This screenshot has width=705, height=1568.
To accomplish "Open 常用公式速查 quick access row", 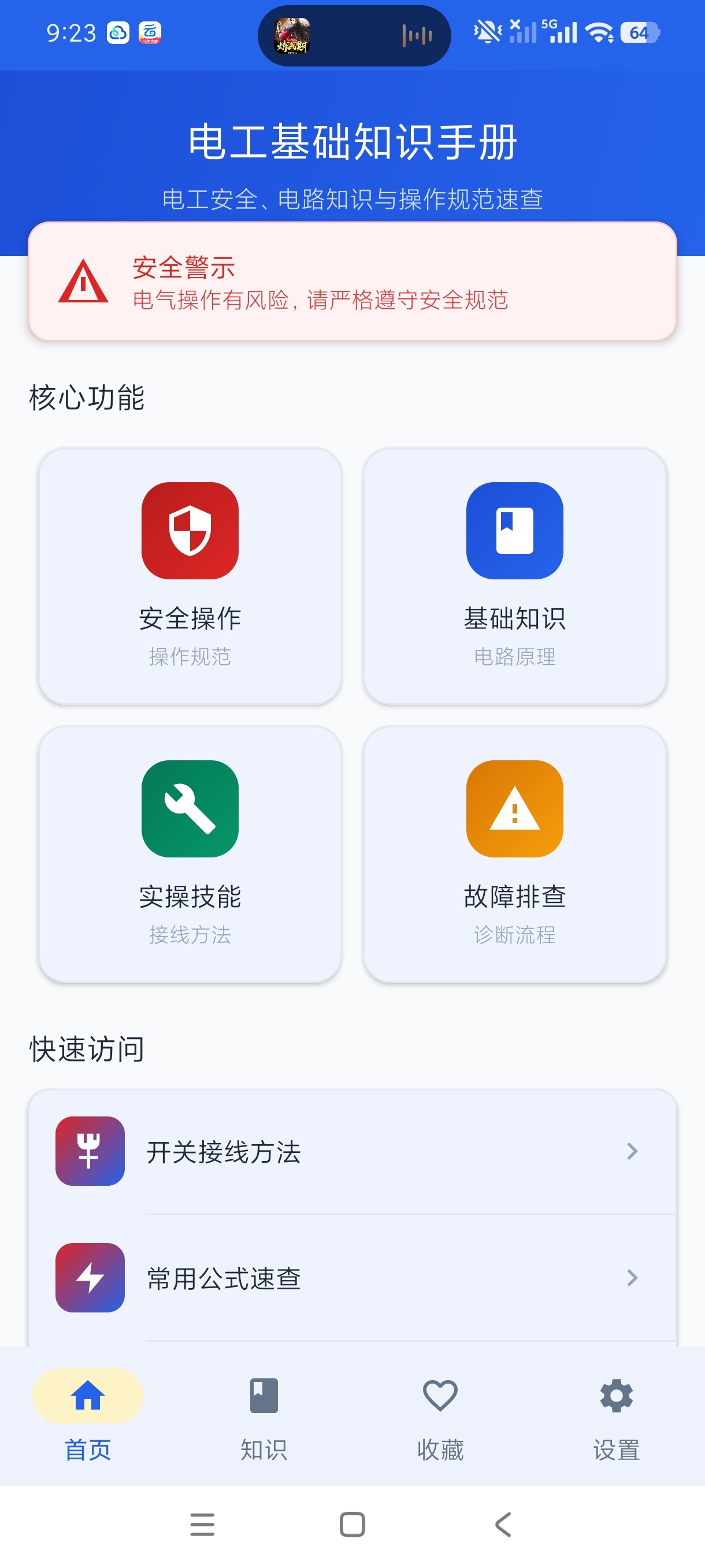I will tap(352, 1277).
